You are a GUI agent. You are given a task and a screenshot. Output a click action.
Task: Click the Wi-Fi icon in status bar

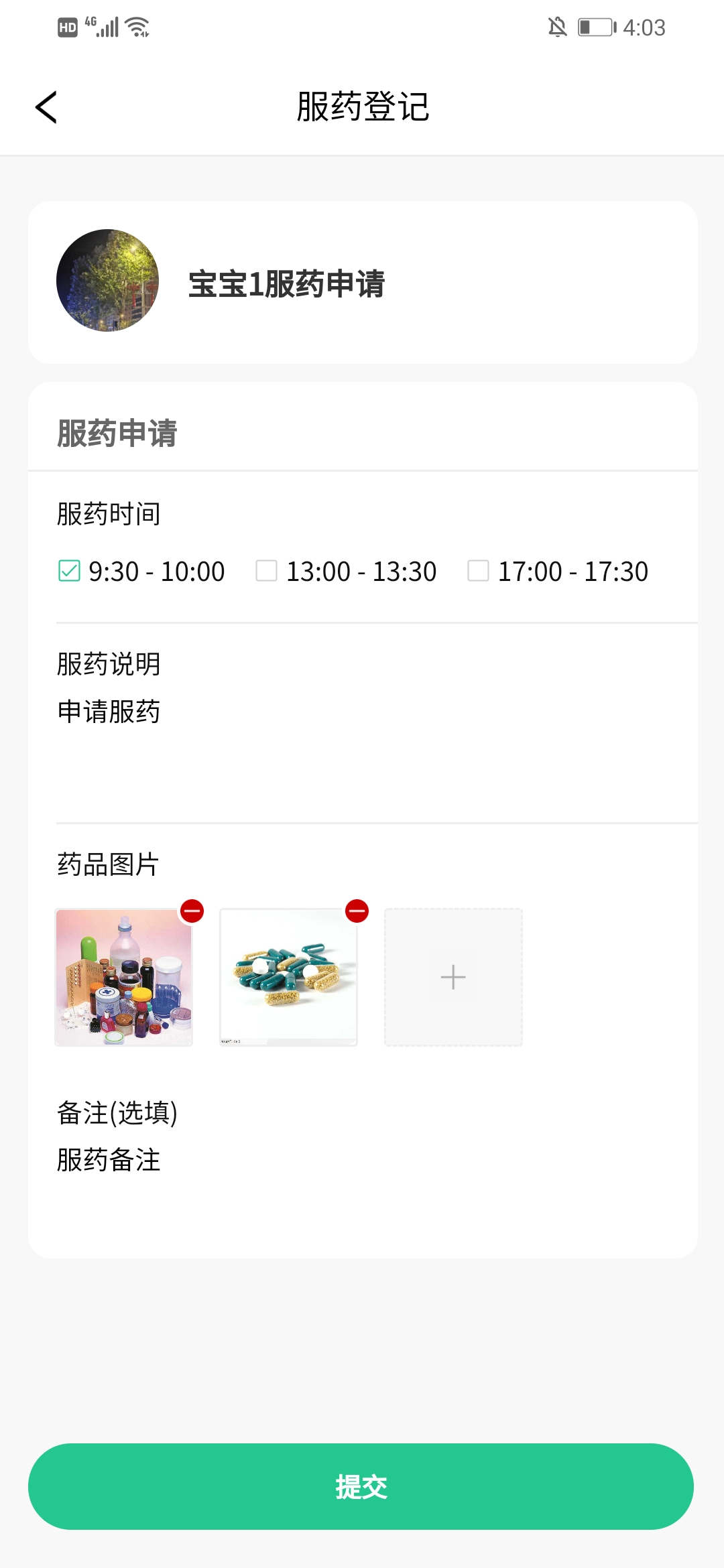click(137, 27)
